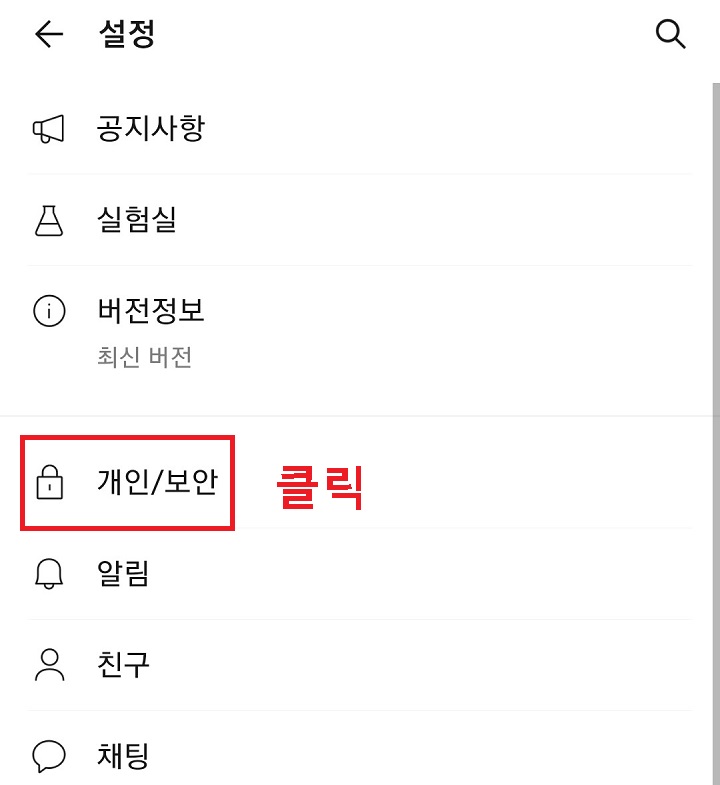Open the 채팅 chat settings entry

122,756
